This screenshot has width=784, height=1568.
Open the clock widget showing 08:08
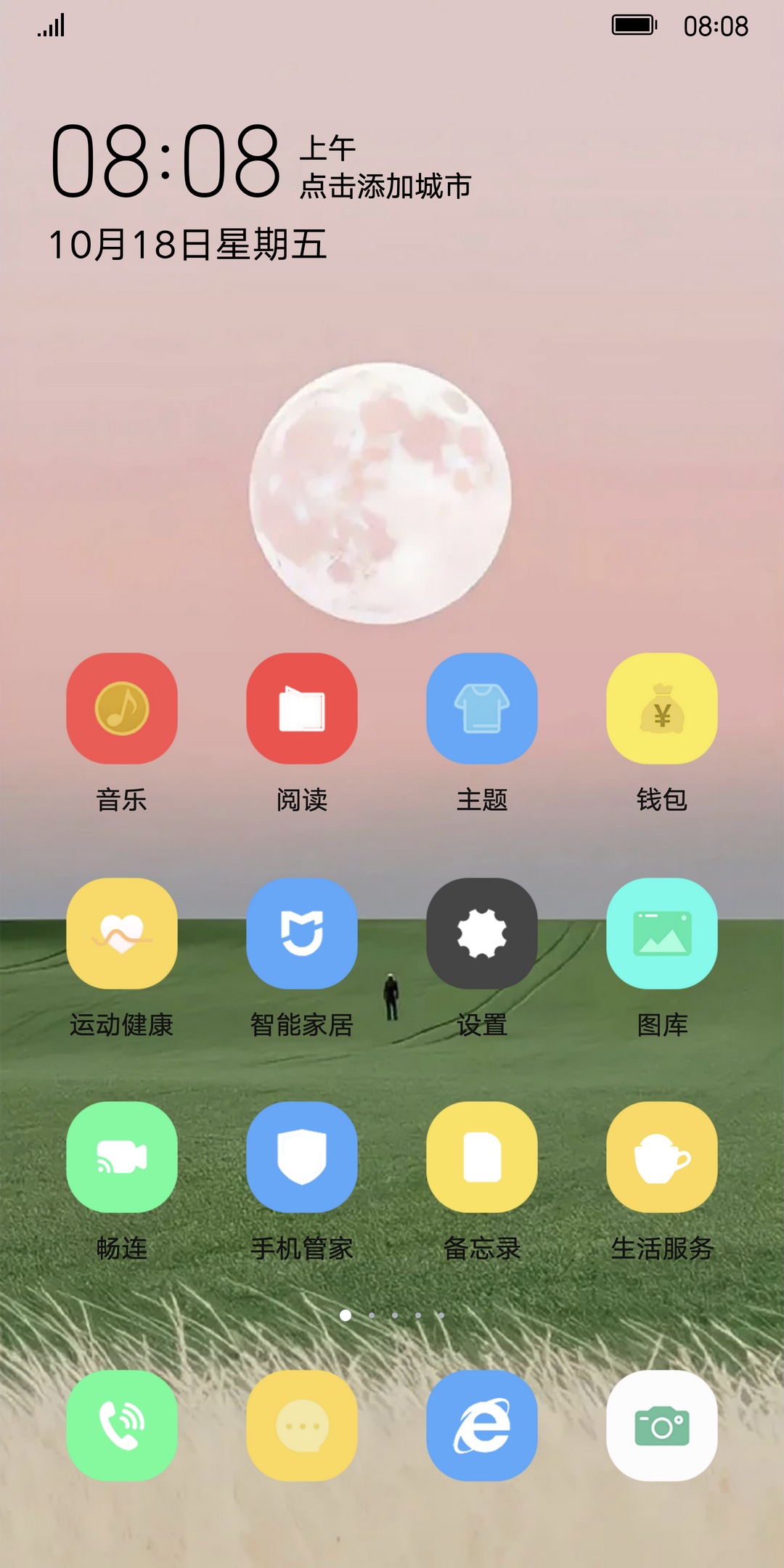point(166,161)
